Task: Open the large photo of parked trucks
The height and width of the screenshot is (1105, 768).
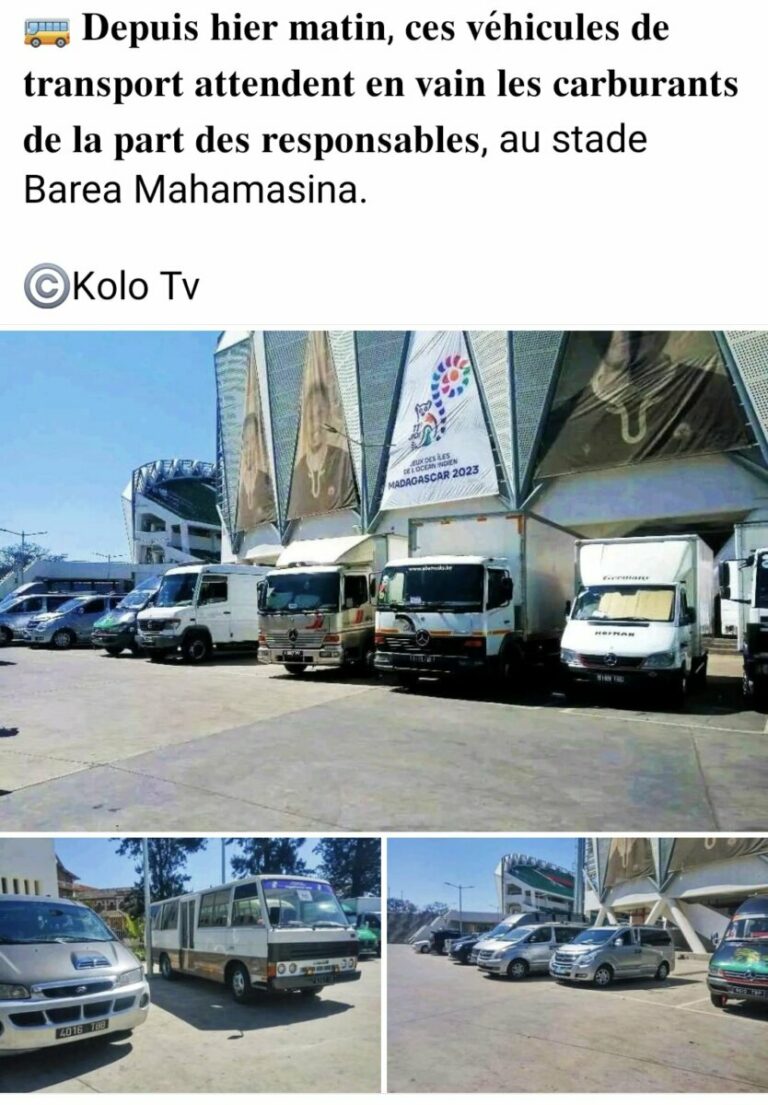Action: coord(384,580)
